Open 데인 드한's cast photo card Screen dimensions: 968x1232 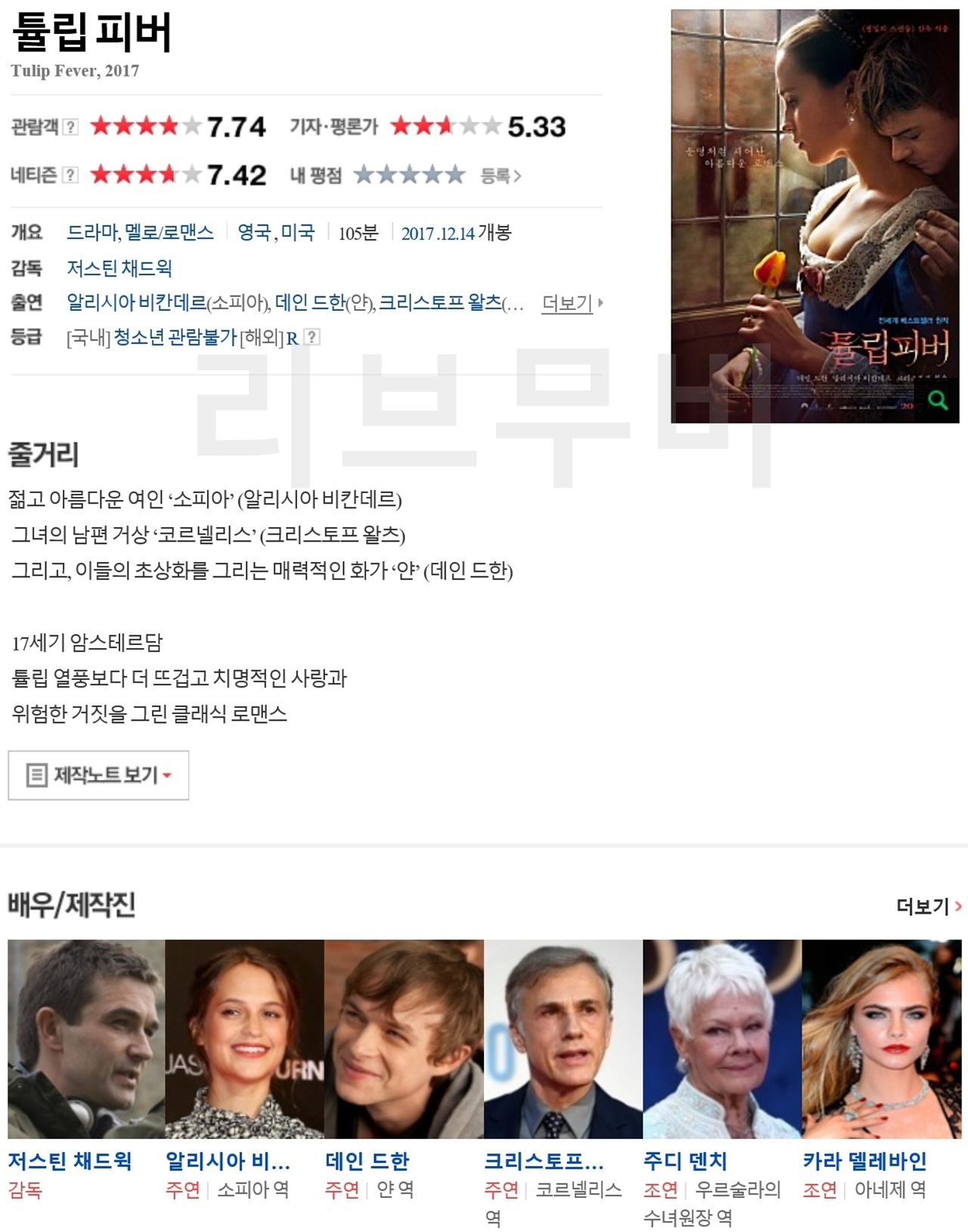pyautogui.click(x=403, y=1038)
